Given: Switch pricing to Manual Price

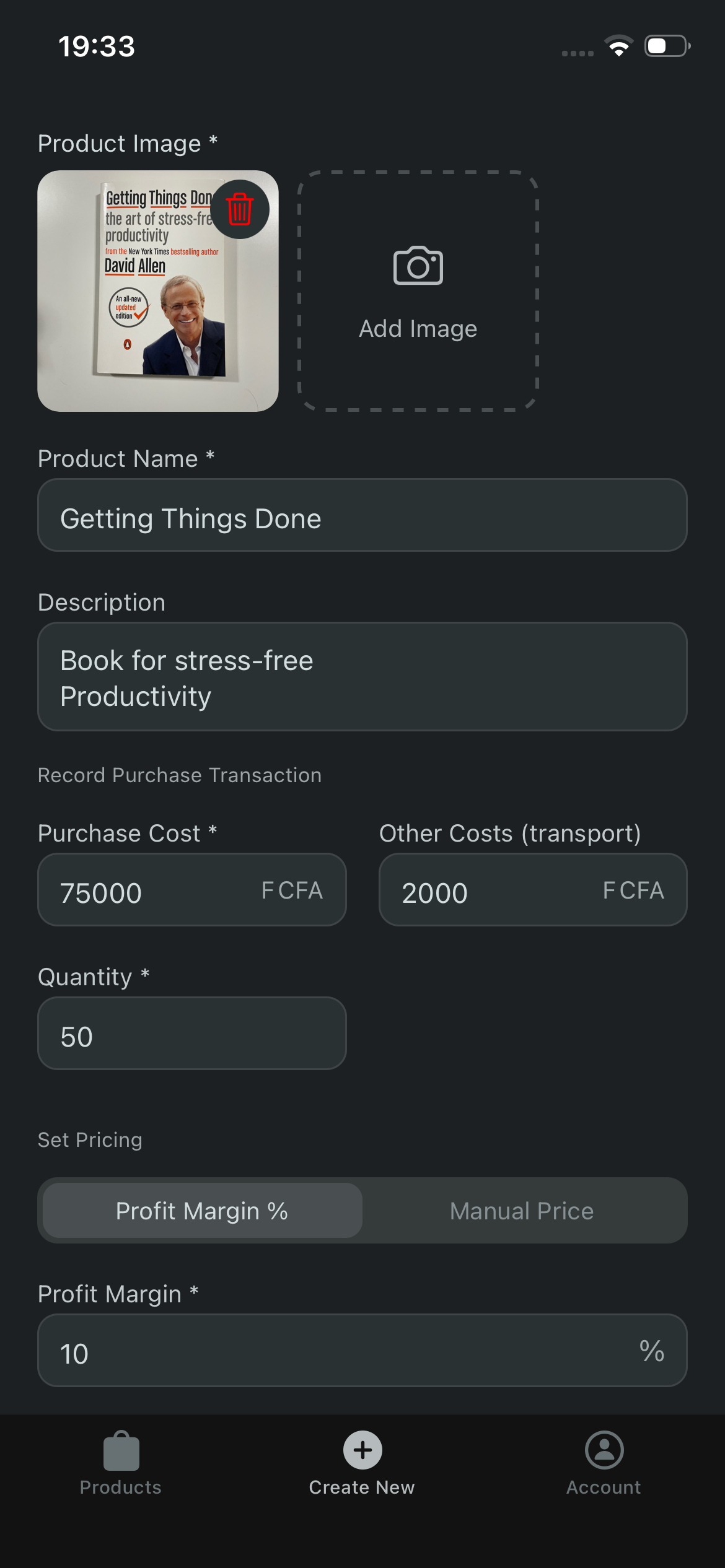Looking at the screenshot, I should (521, 1210).
